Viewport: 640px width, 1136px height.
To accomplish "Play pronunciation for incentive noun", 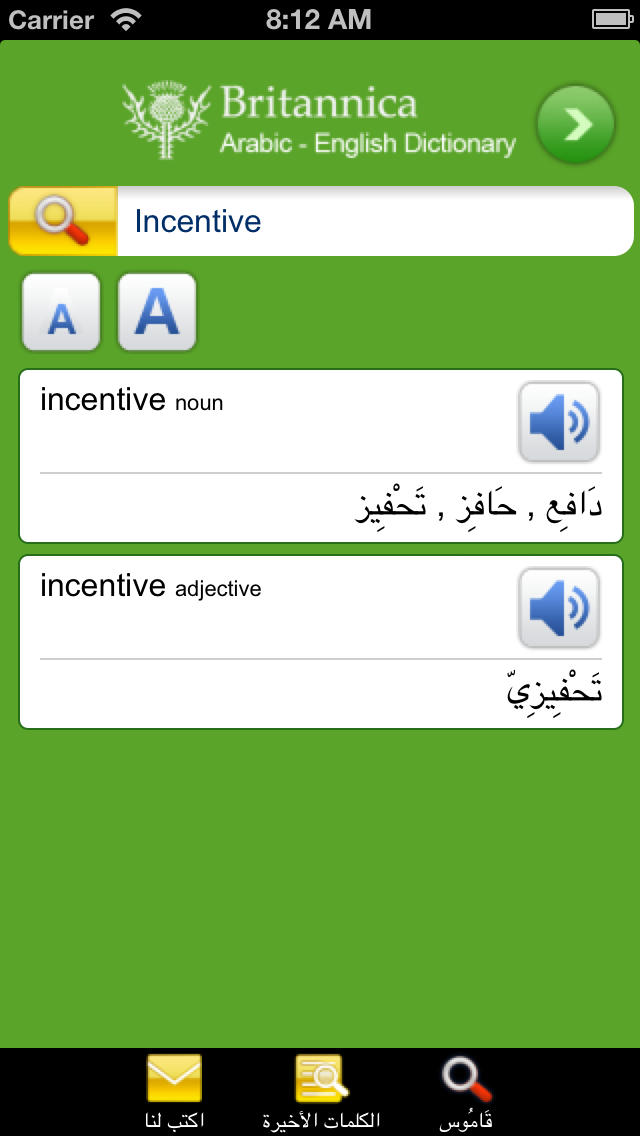I will click(x=559, y=422).
